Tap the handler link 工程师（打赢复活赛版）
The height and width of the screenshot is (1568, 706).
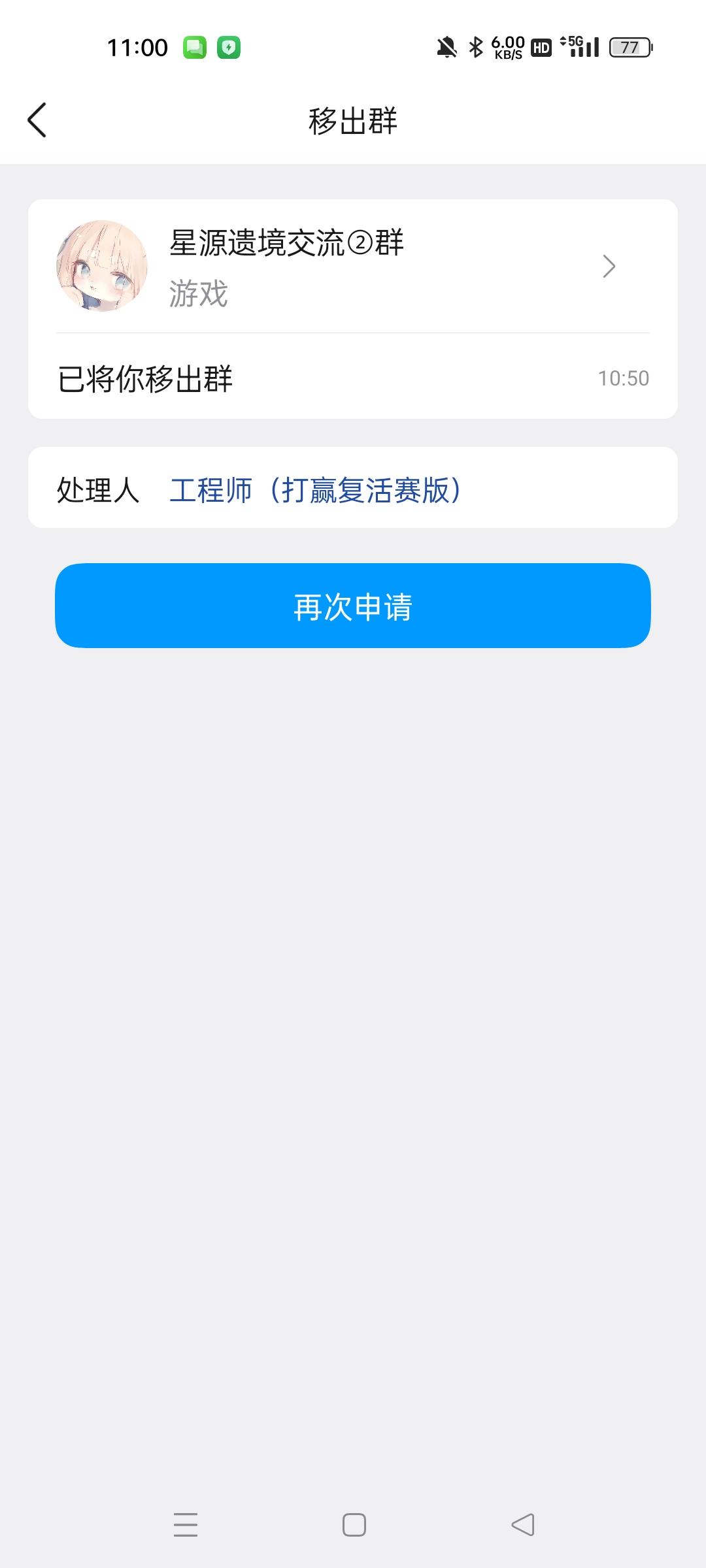click(316, 489)
